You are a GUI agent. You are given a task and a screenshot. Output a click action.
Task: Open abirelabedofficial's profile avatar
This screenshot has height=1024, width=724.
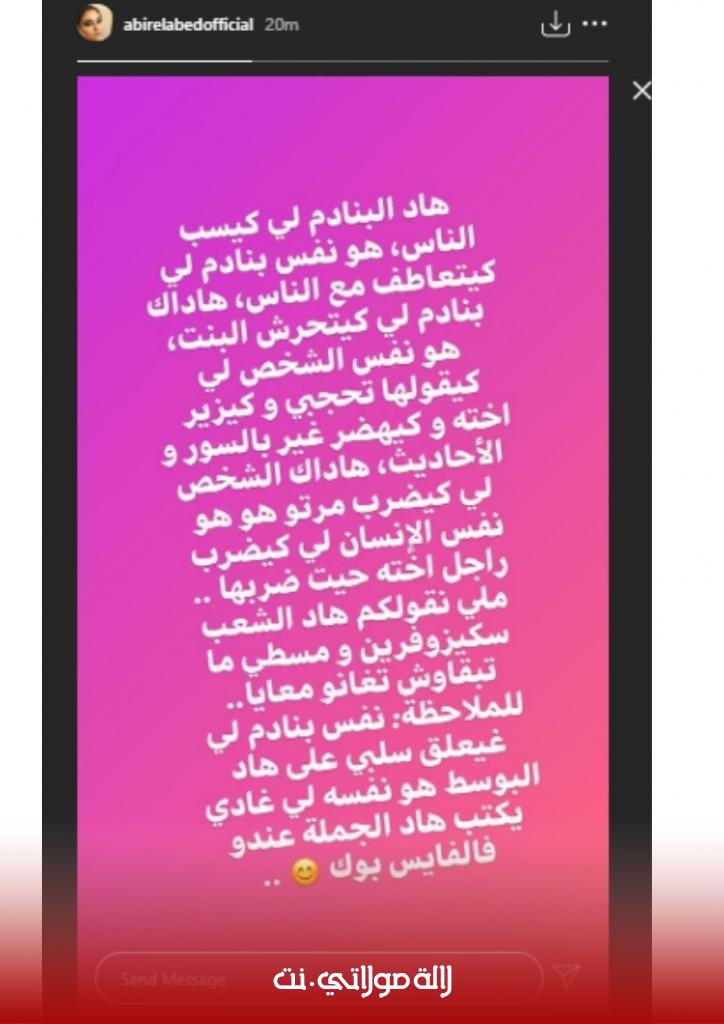(94, 26)
